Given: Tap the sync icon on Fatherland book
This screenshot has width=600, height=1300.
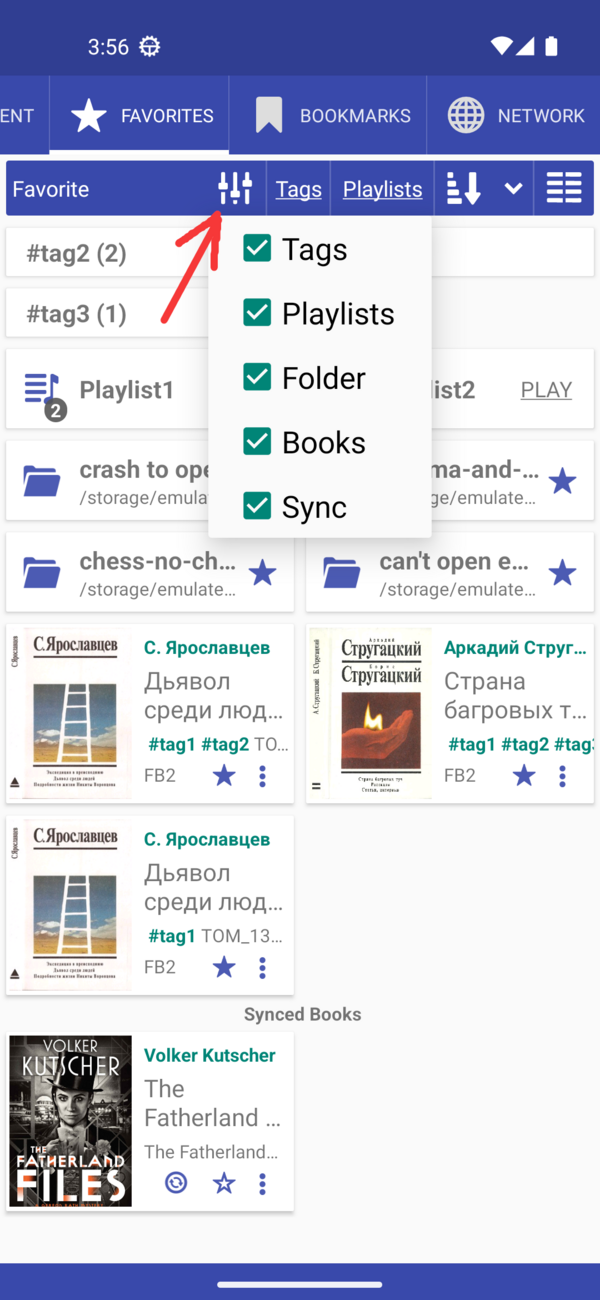Looking at the screenshot, I should pyautogui.click(x=176, y=1184).
